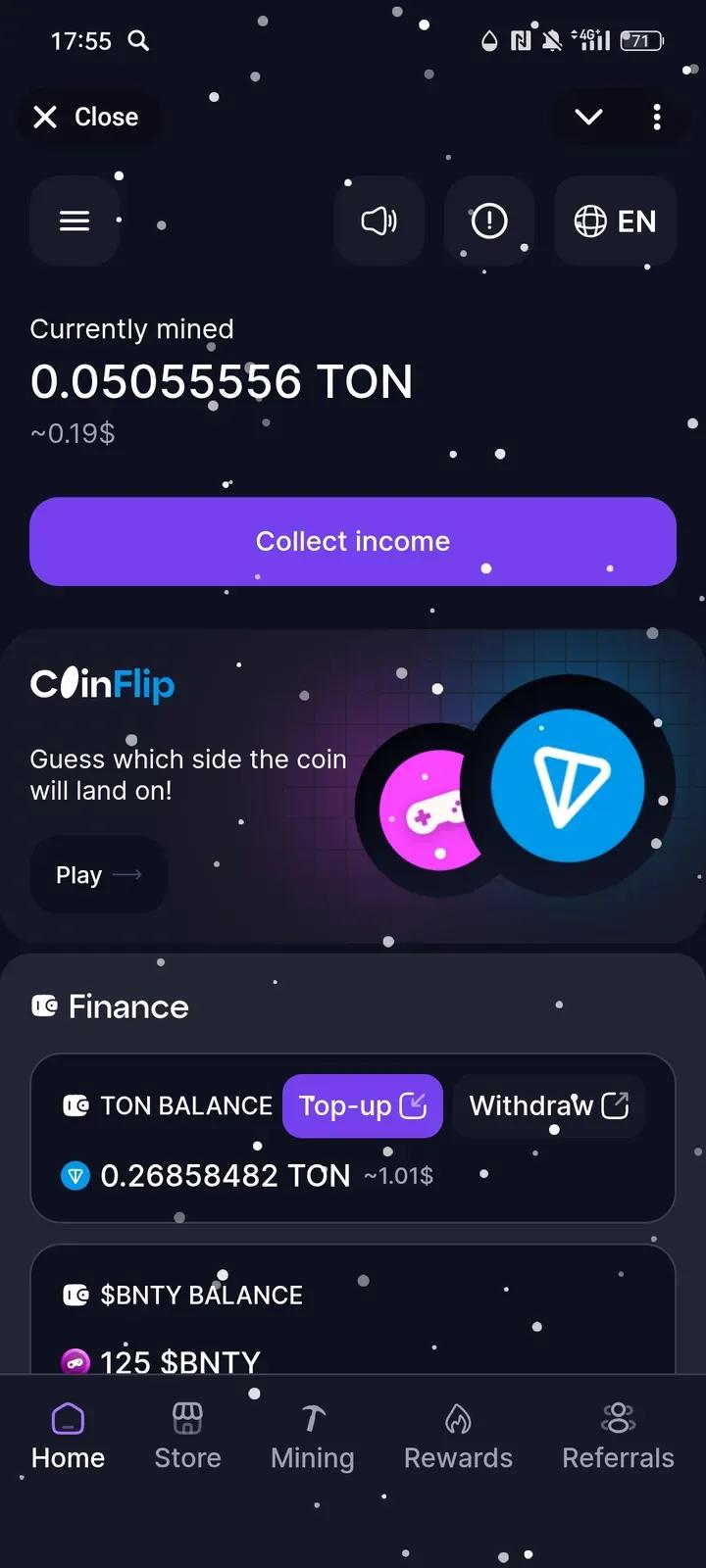Play the CoinFlip game
Viewport: 706px width, 1568px height.
[x=98, y=874]
